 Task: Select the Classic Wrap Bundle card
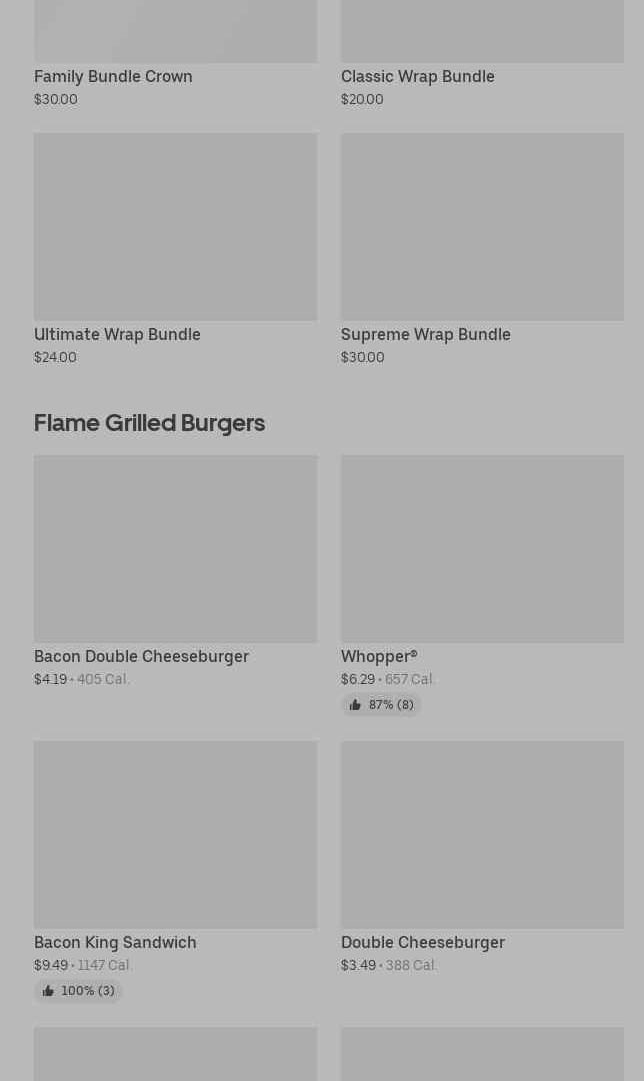pos(482,40)
